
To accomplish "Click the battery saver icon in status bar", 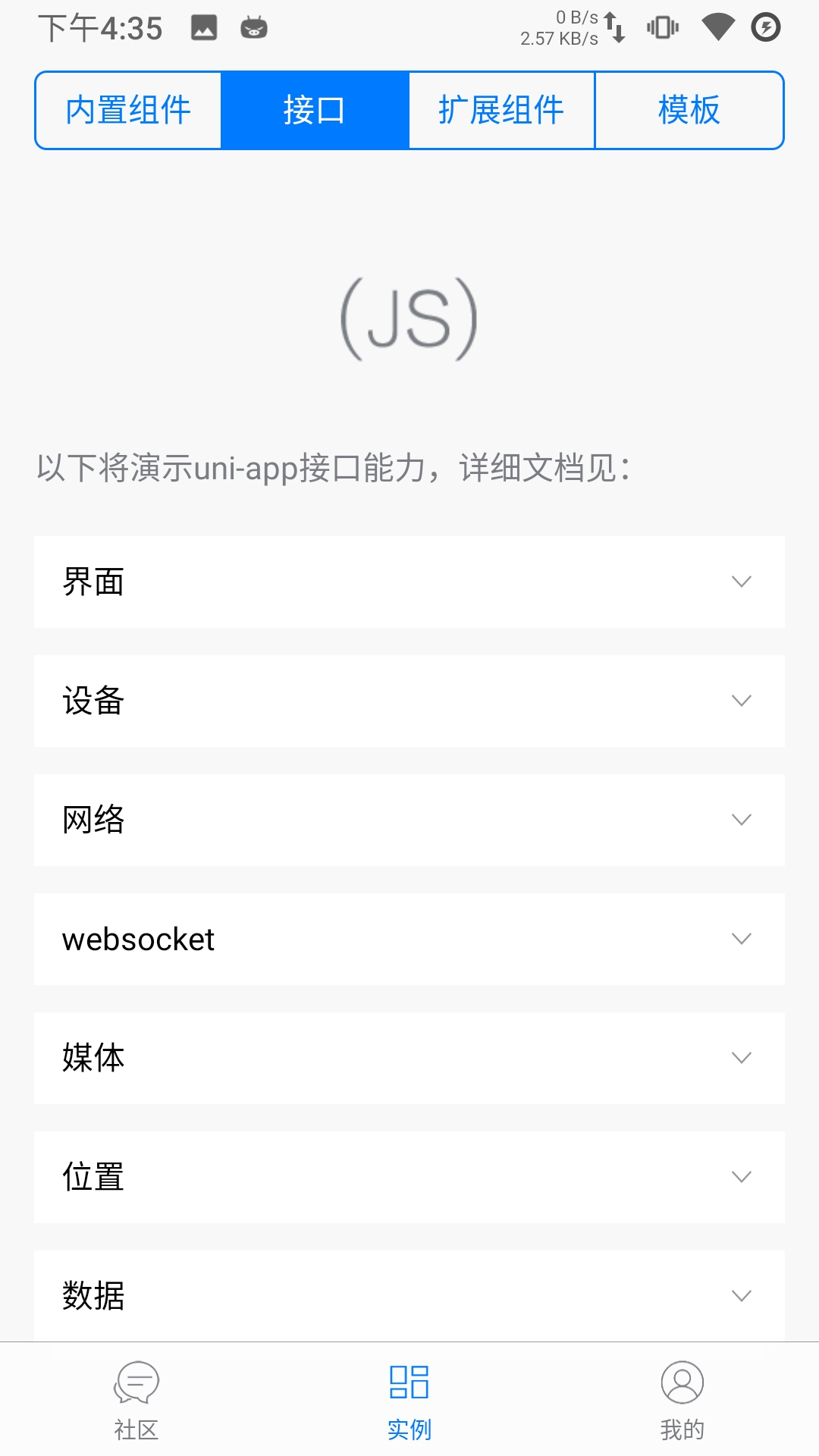I will click(x=765, y=27).
